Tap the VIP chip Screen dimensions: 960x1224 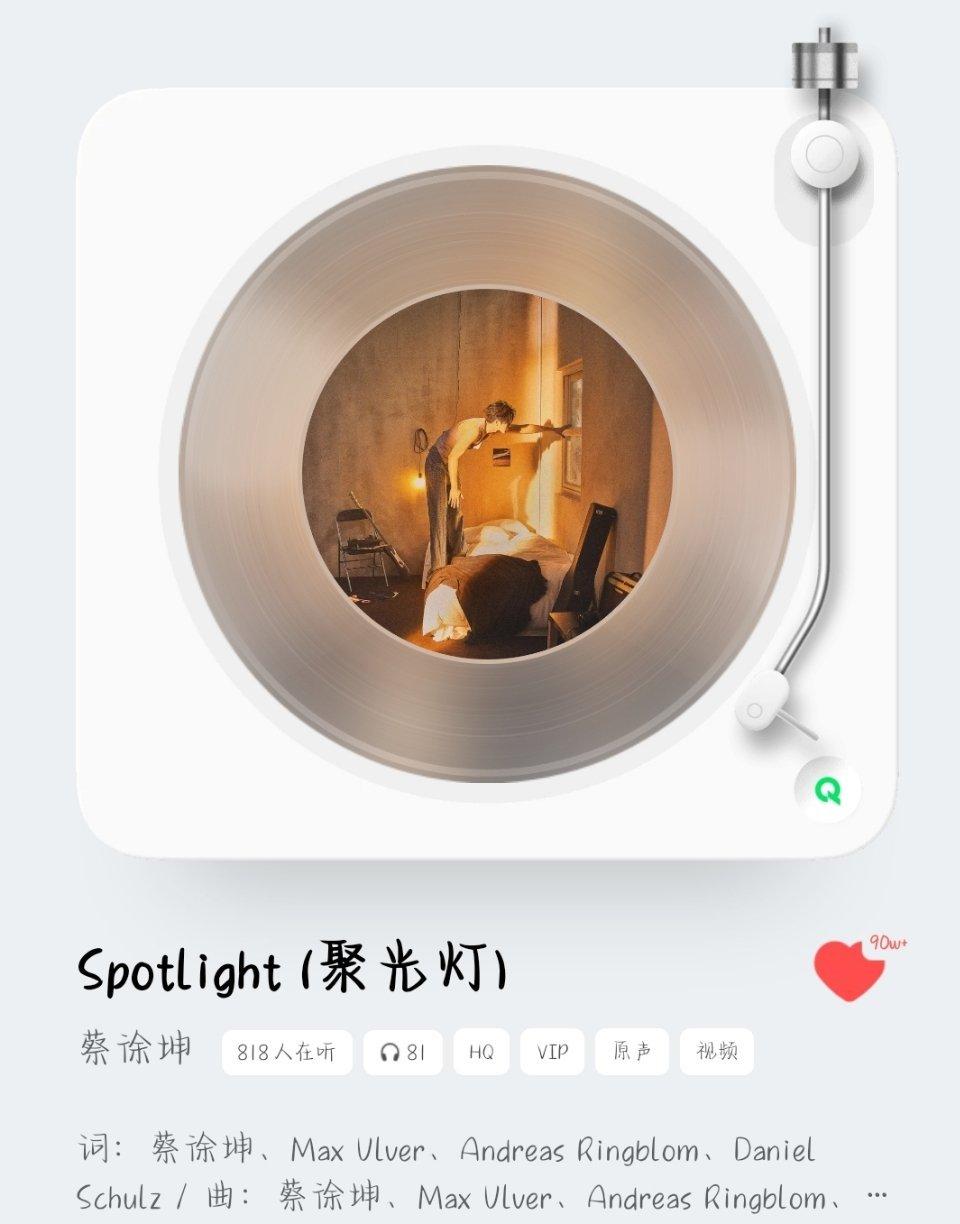pos(552,1052)
